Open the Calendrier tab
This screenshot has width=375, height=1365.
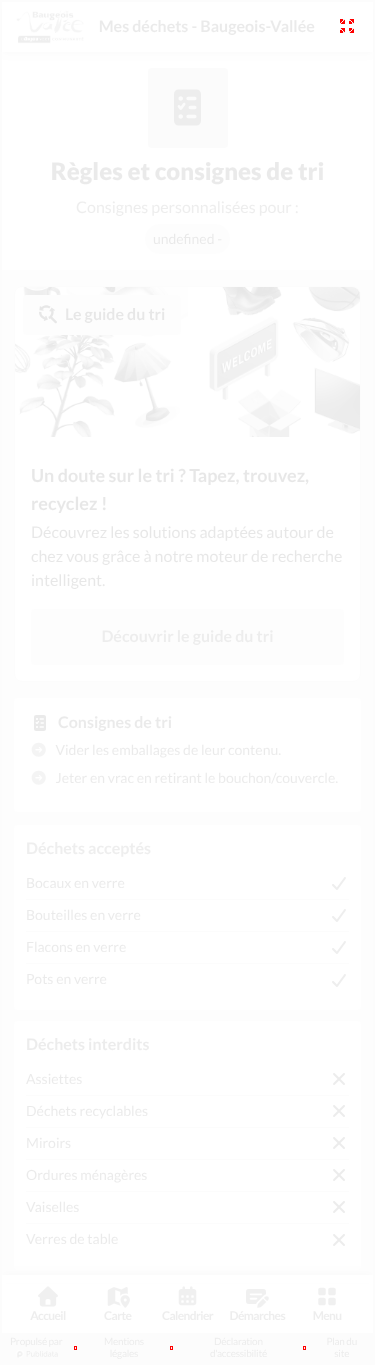tap(188, 1304)
